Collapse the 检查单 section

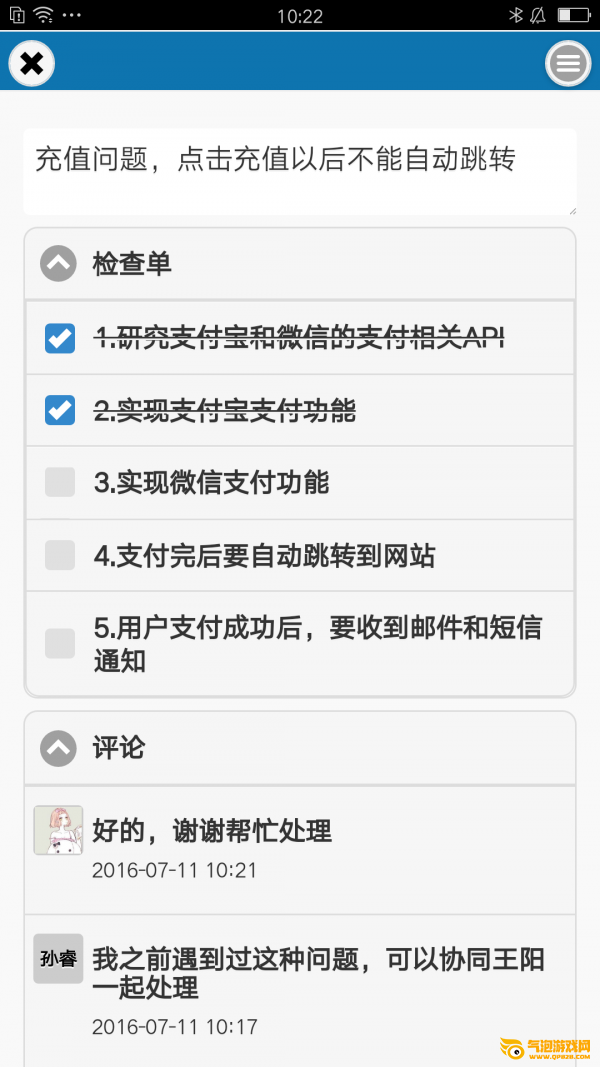[x=58, y=264]
